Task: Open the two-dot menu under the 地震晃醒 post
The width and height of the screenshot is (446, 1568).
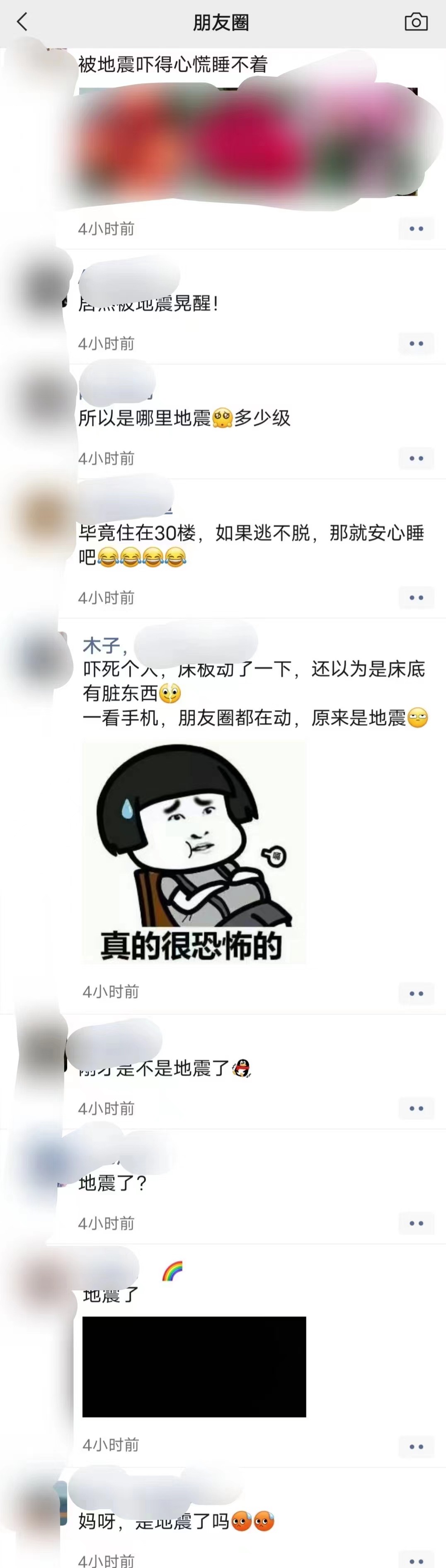Action: coord(416,344)
